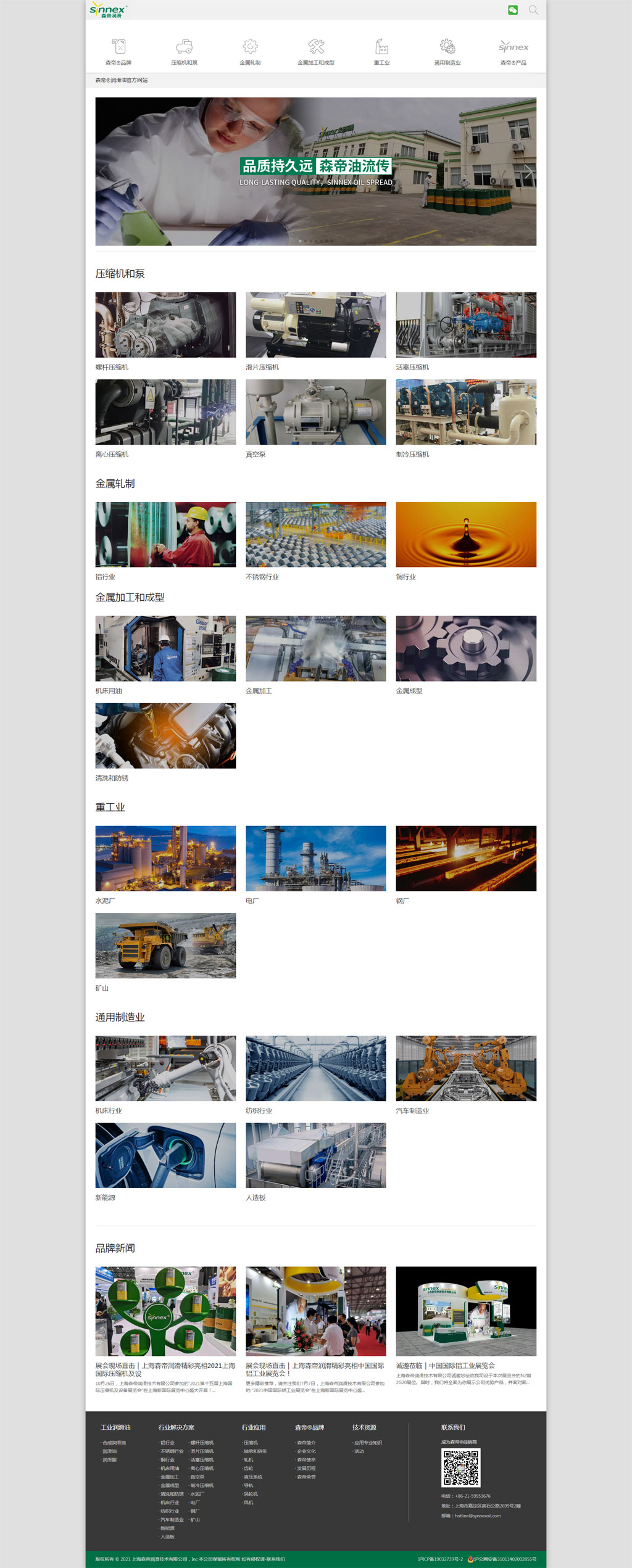Select the 通用制造业 navigation item
The height and width of the screenshot is (1568, 632).
coord(447,52)
